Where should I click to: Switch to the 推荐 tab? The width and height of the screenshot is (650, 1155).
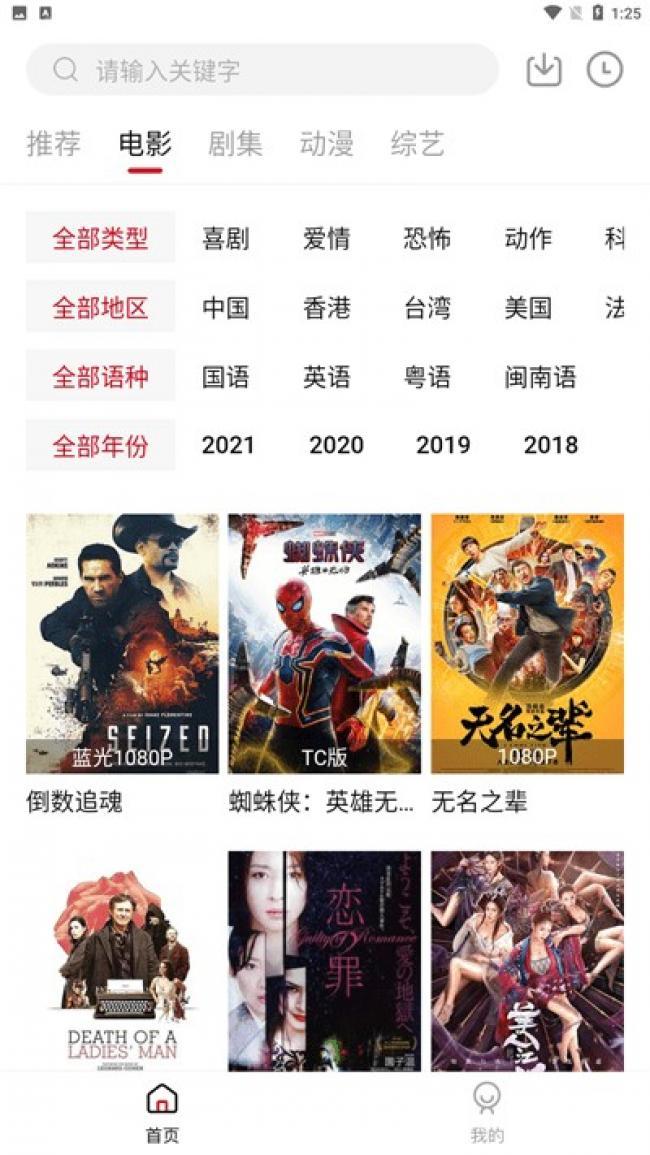(54, 143)
